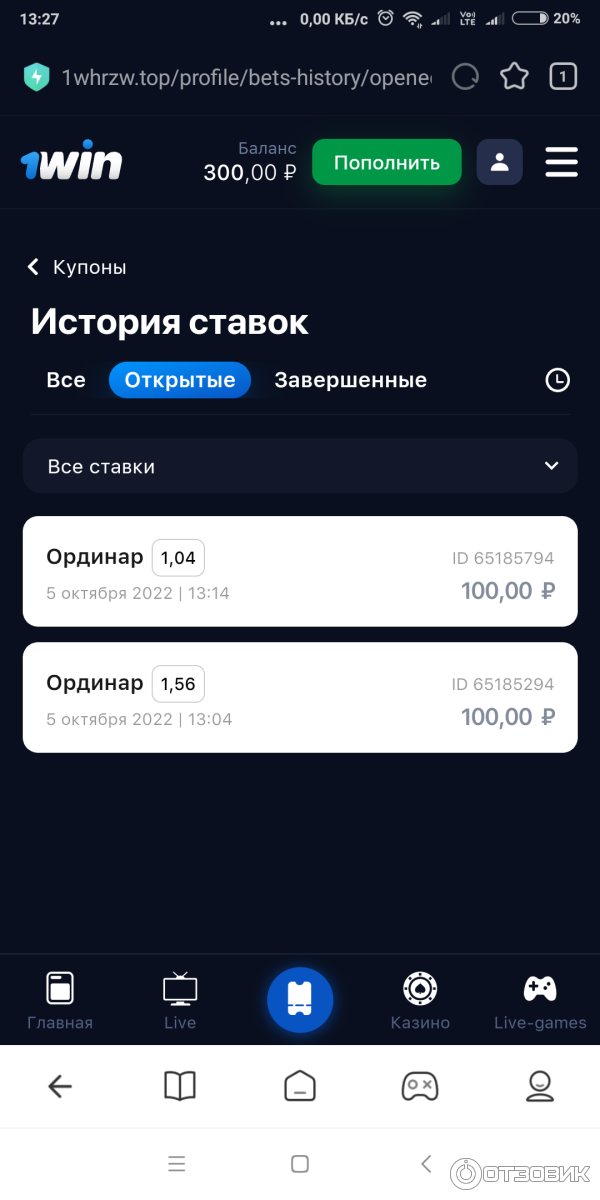This screenshot has width=600, height=1200.
Task: Switch to the Завершенные tab
Action: (350, 380)
